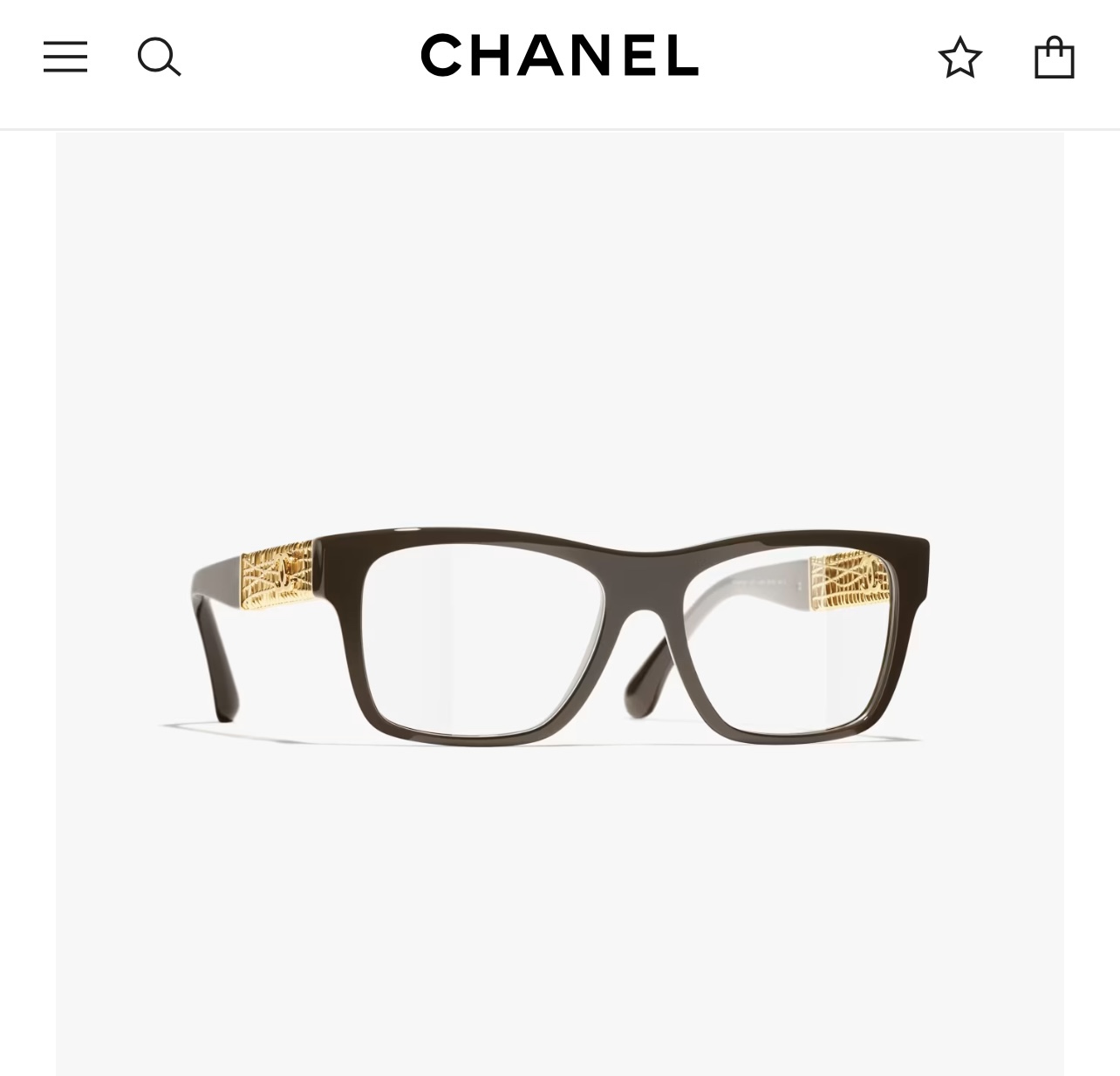Go to the Chanel homepage logo
The height and width of the screenshot is (1076, 1120).
[559, 56]
